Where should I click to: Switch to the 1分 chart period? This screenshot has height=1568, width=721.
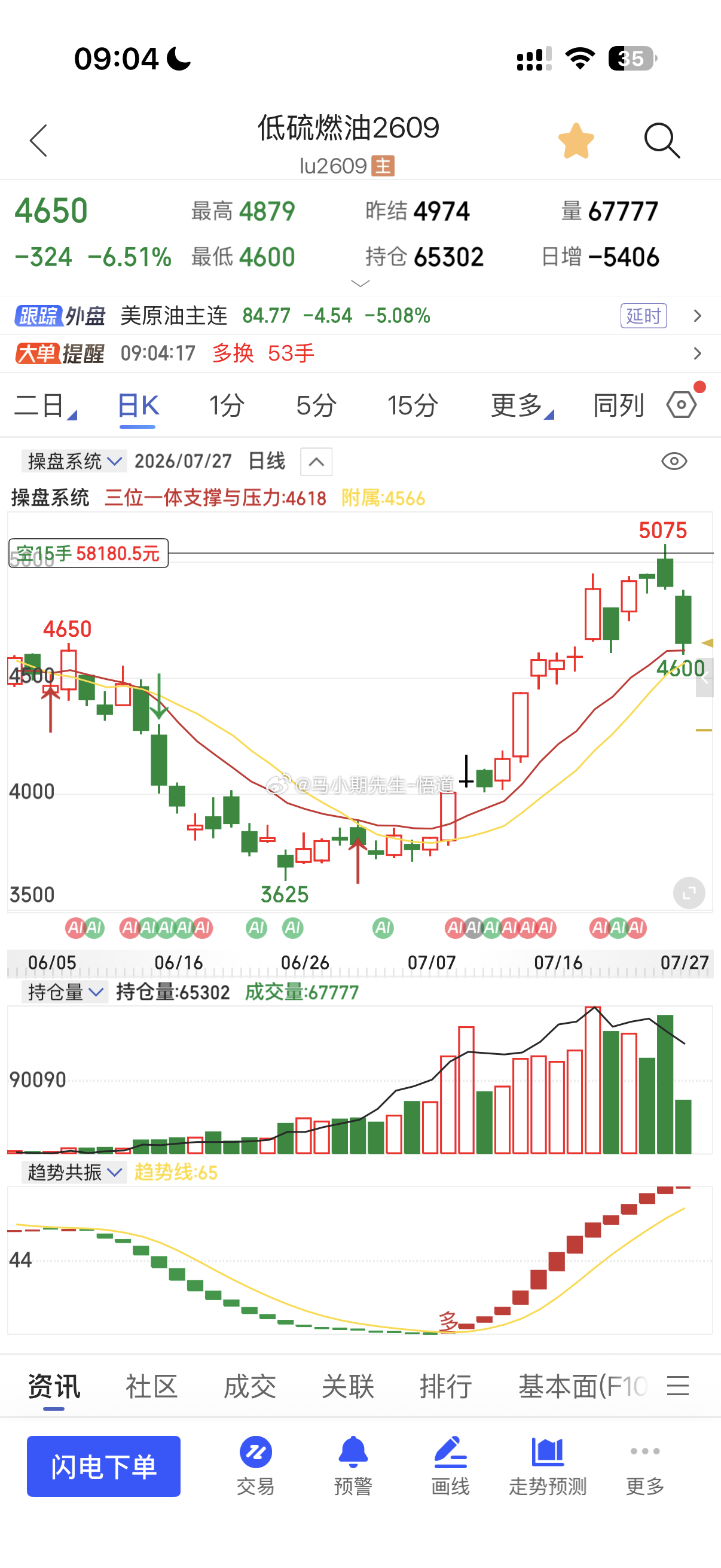[227, 405]
